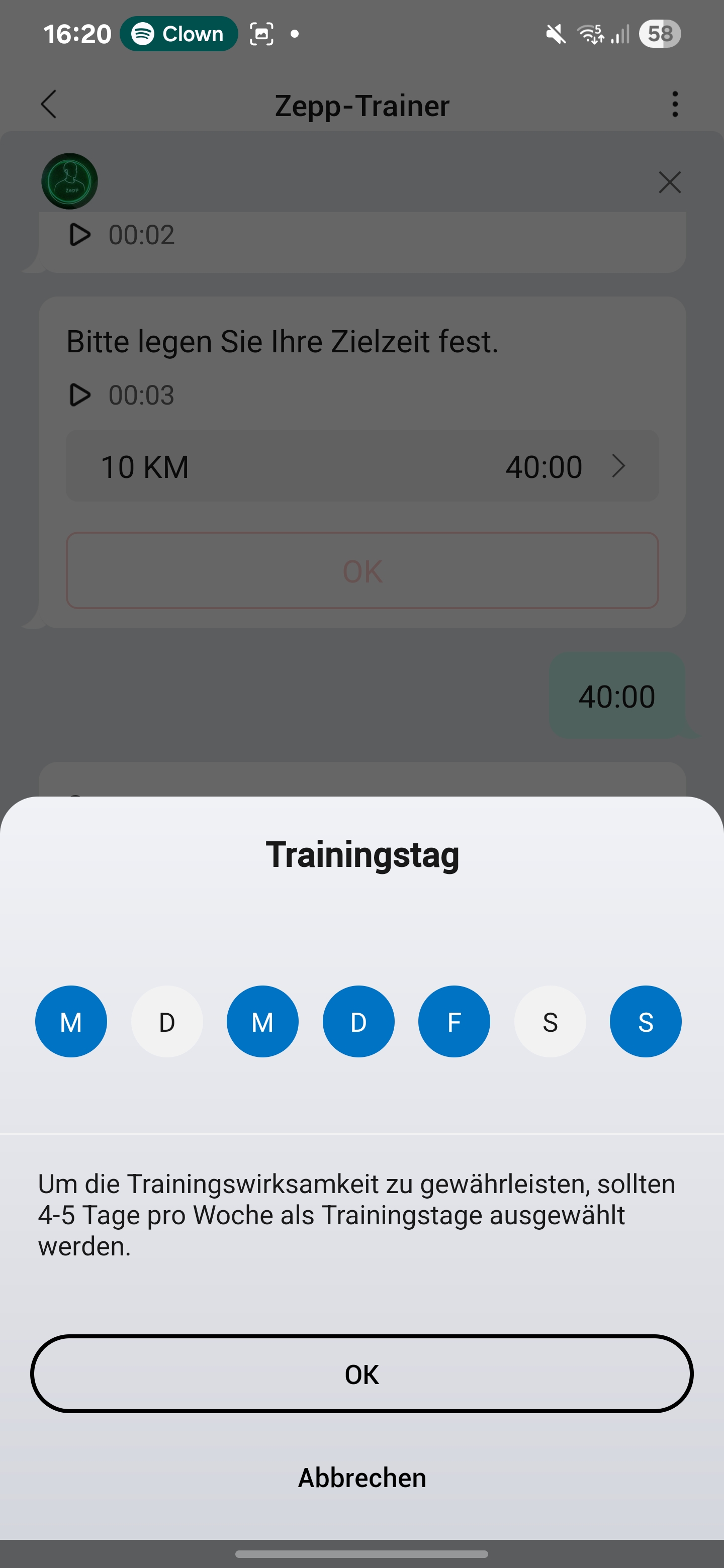Select Saturday as training day
The width and height of the screenshot is (724, 1568).
click(x=550, y=1021)
